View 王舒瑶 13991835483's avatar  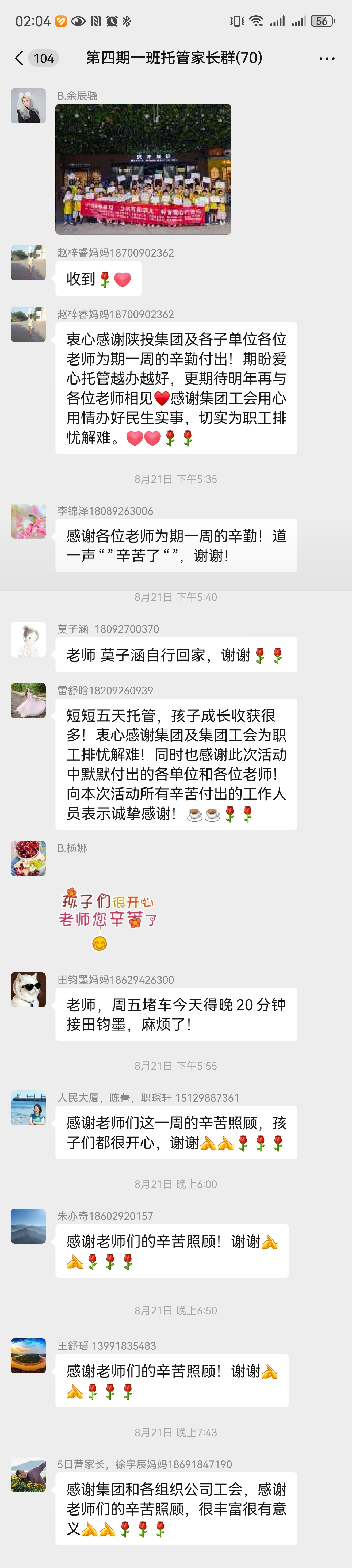tap(28, 1356)
